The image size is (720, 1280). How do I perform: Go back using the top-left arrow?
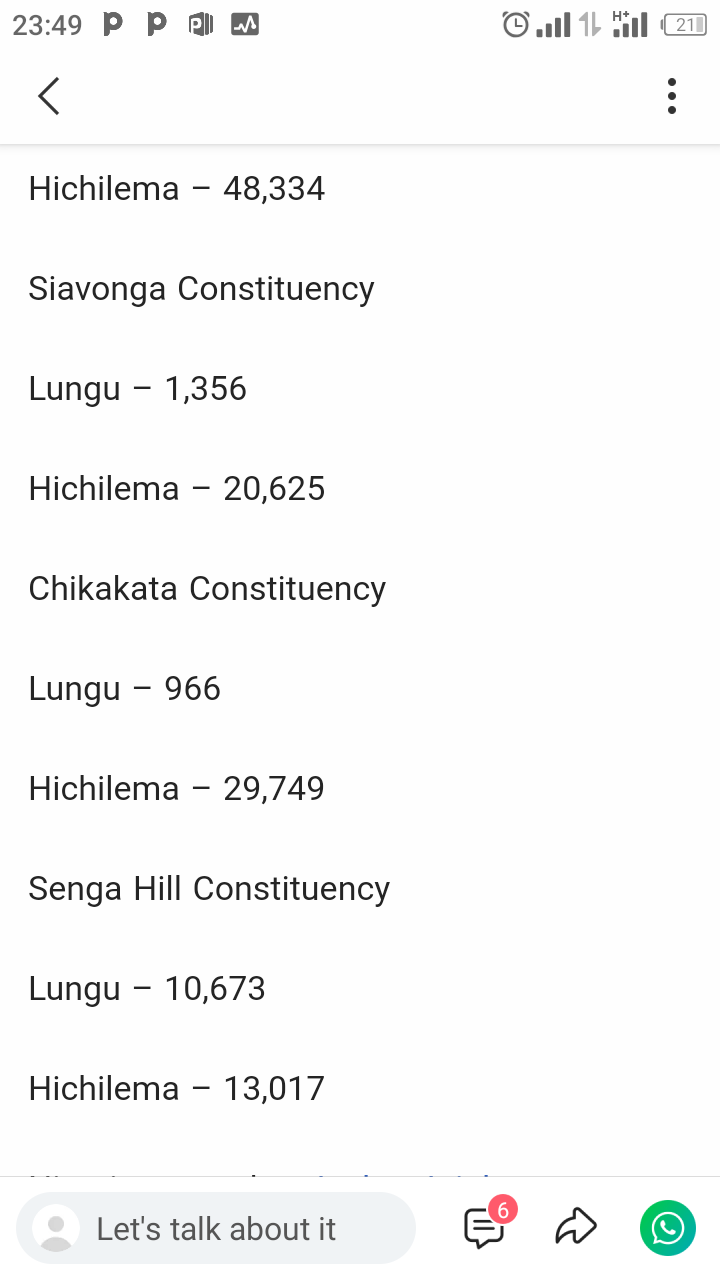[x=48, y=96]
